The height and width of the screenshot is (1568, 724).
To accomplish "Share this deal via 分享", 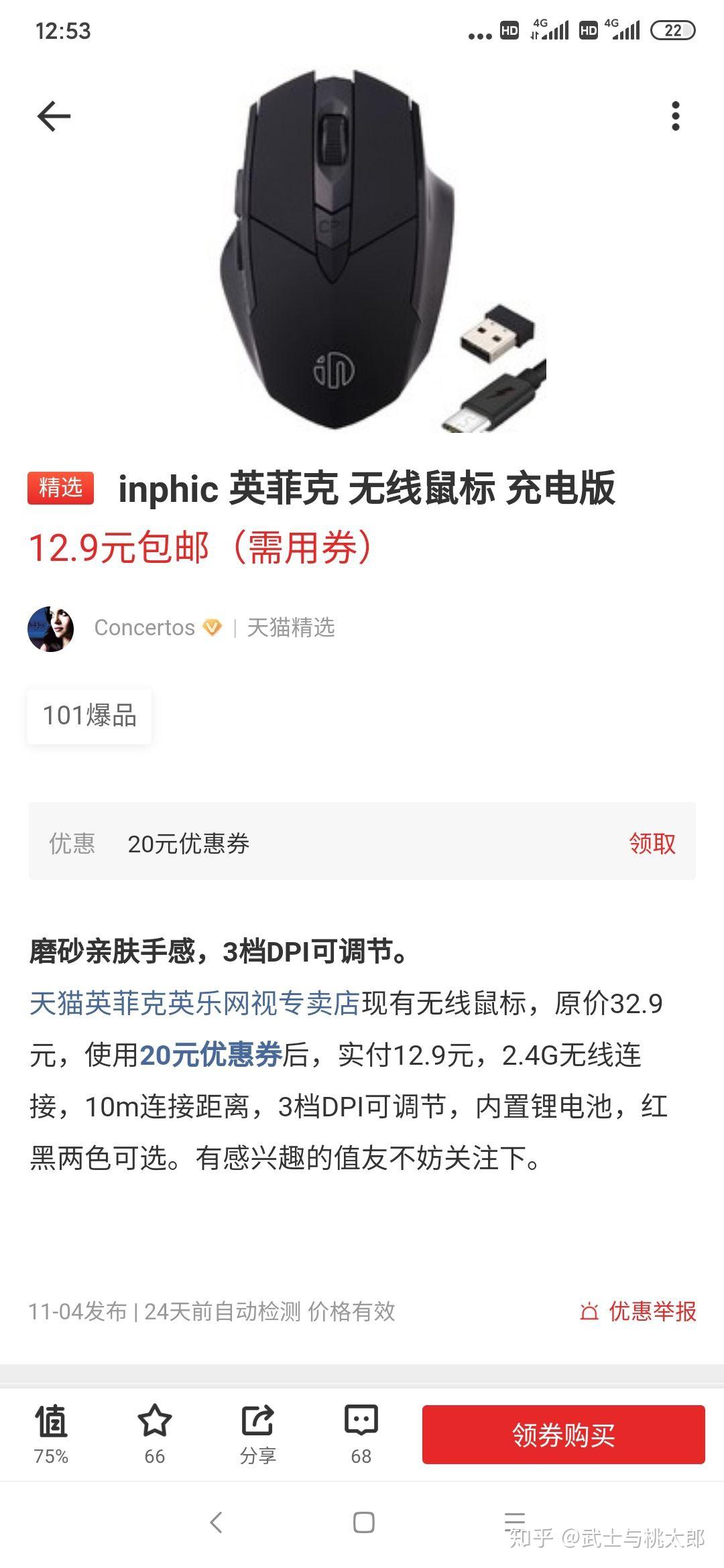I will tap(258, 1434).
